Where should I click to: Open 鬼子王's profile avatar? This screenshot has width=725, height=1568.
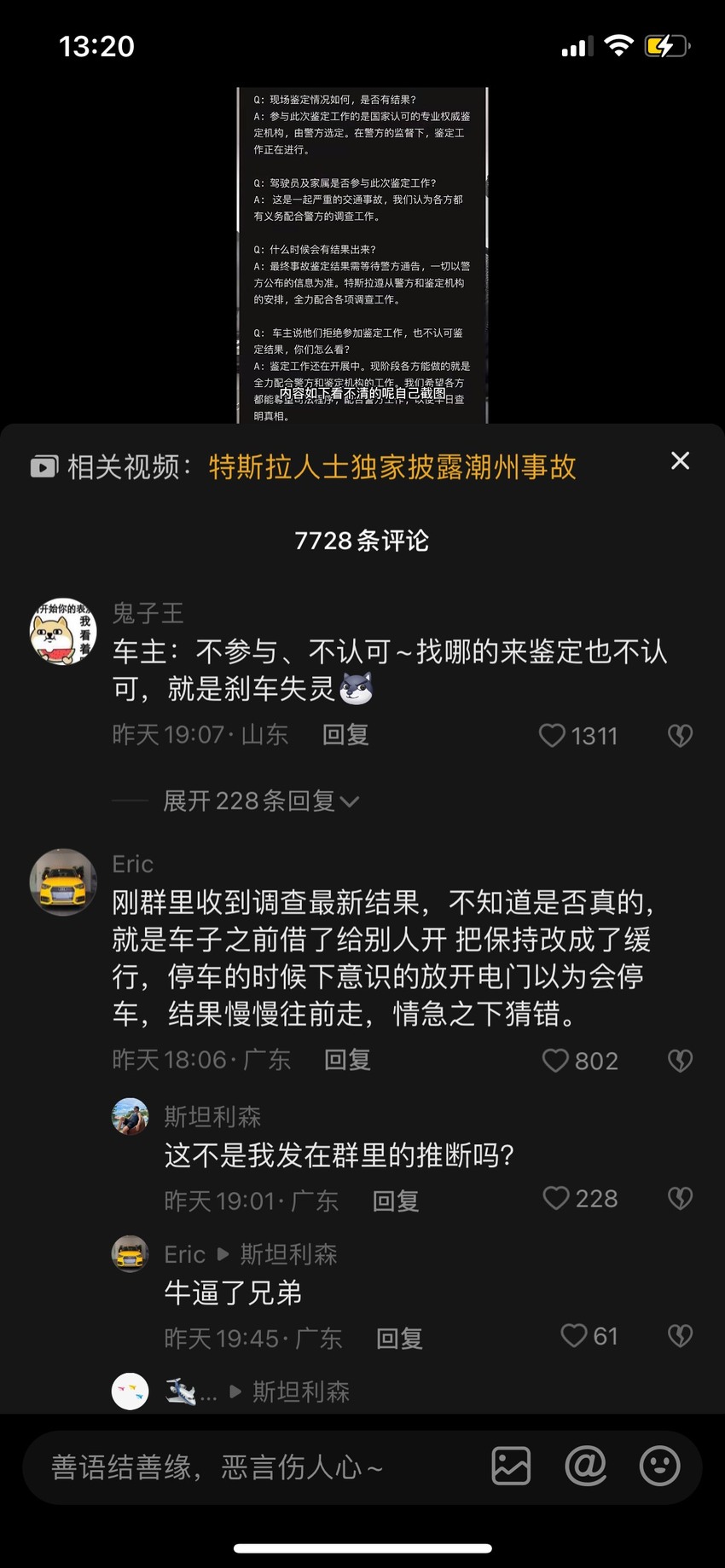(63, 631)
